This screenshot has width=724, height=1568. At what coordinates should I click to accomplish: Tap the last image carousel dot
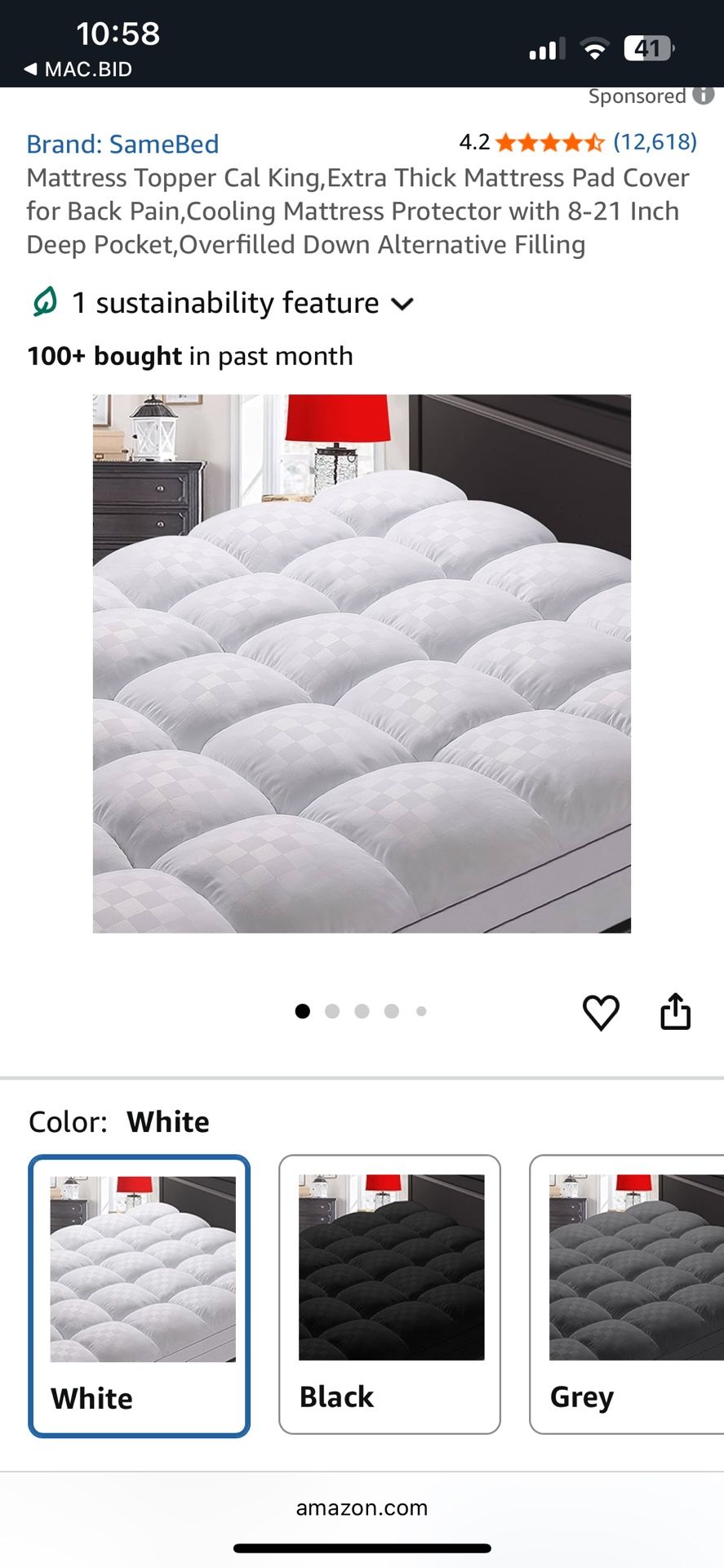(421, 1011)
